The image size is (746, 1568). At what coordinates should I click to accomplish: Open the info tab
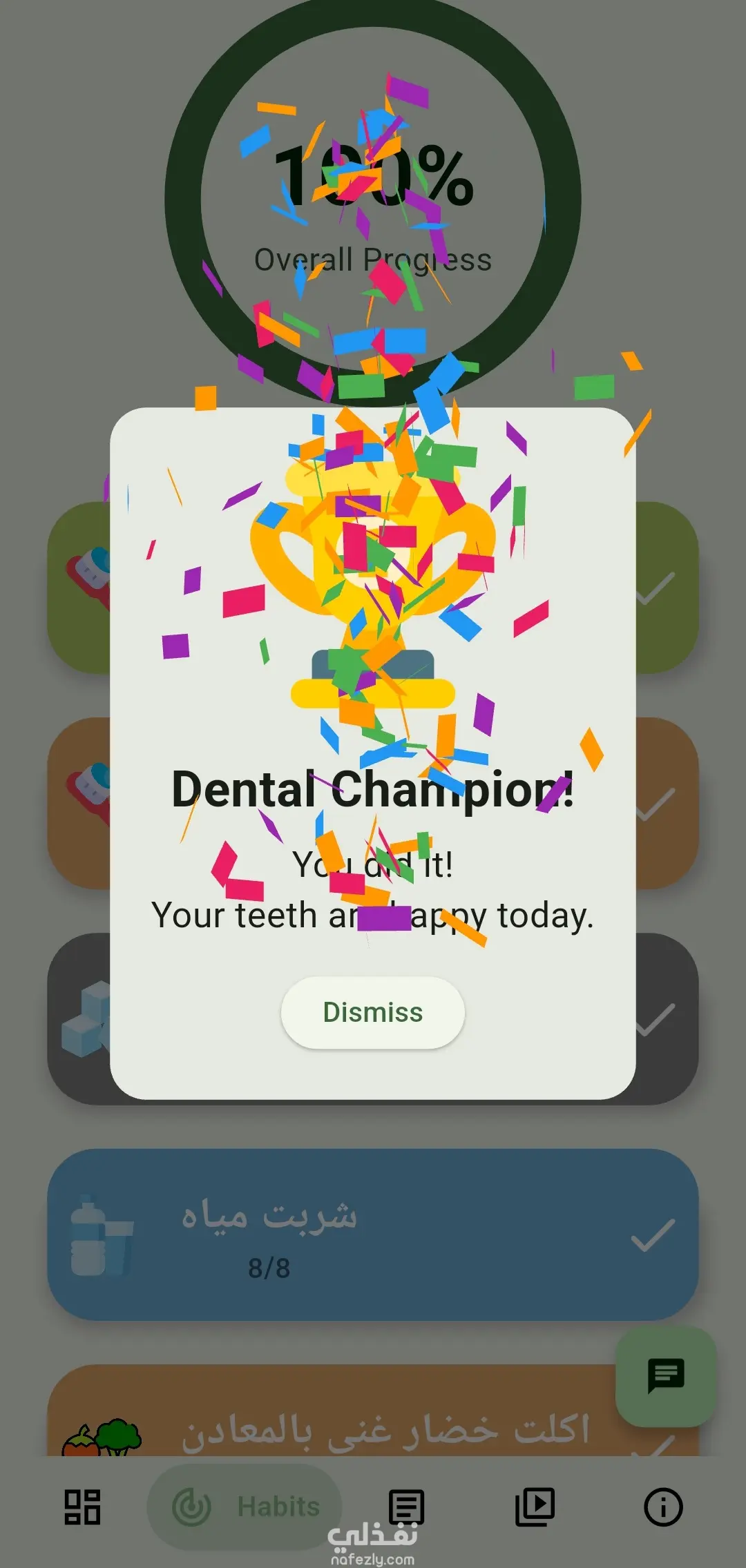point(663,1507)
